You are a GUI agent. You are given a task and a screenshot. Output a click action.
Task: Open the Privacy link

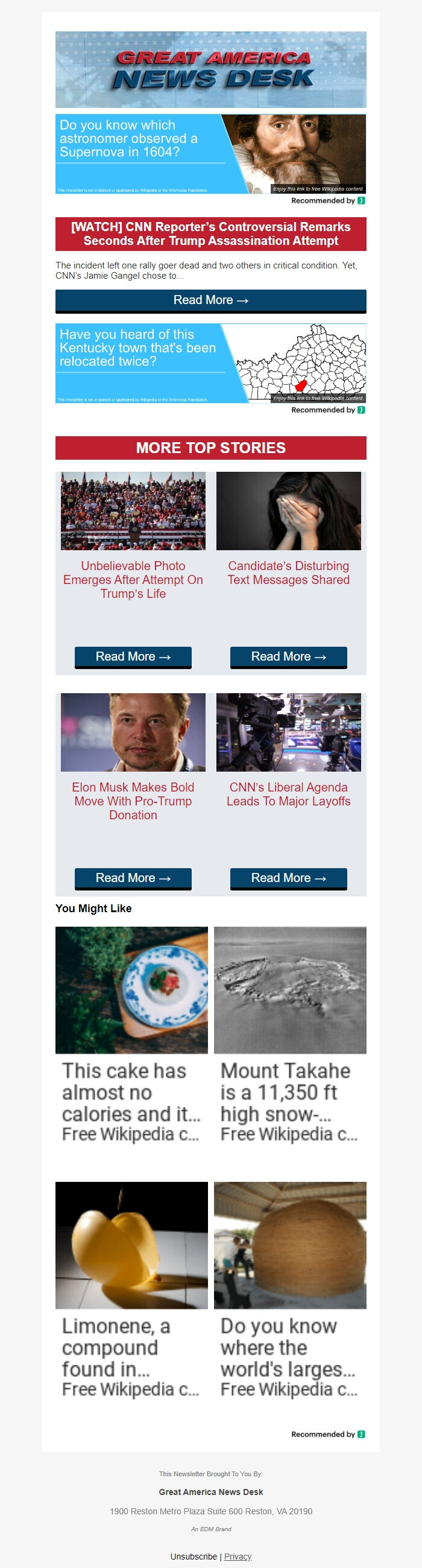tap(238, 1557)
